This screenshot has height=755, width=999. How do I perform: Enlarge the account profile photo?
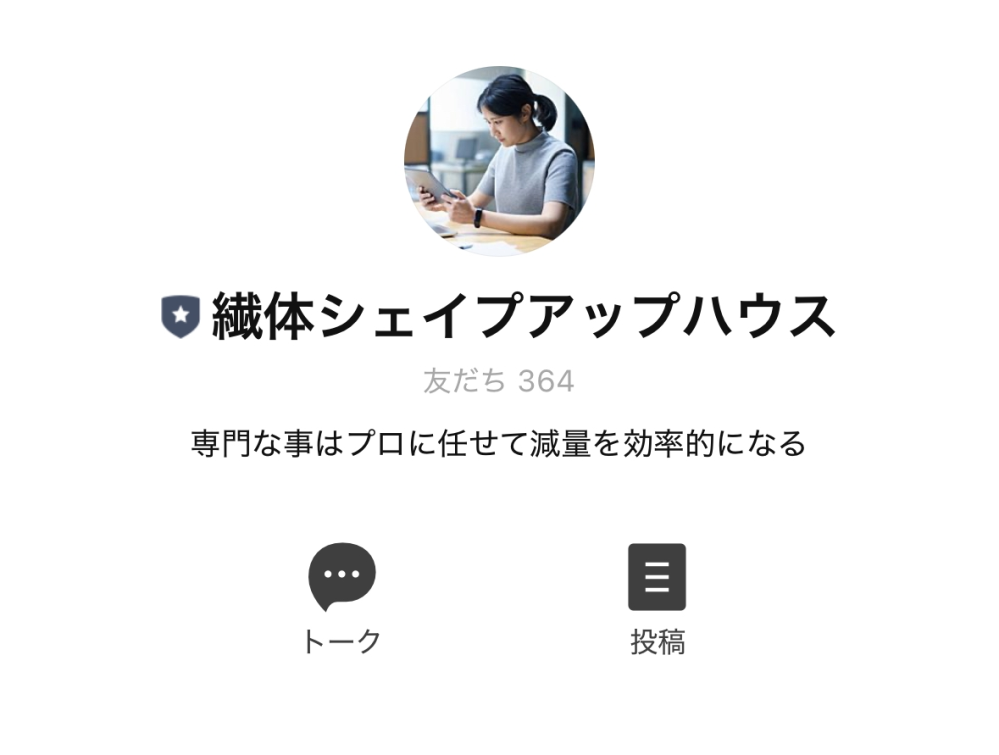click(x=499, y=161)
